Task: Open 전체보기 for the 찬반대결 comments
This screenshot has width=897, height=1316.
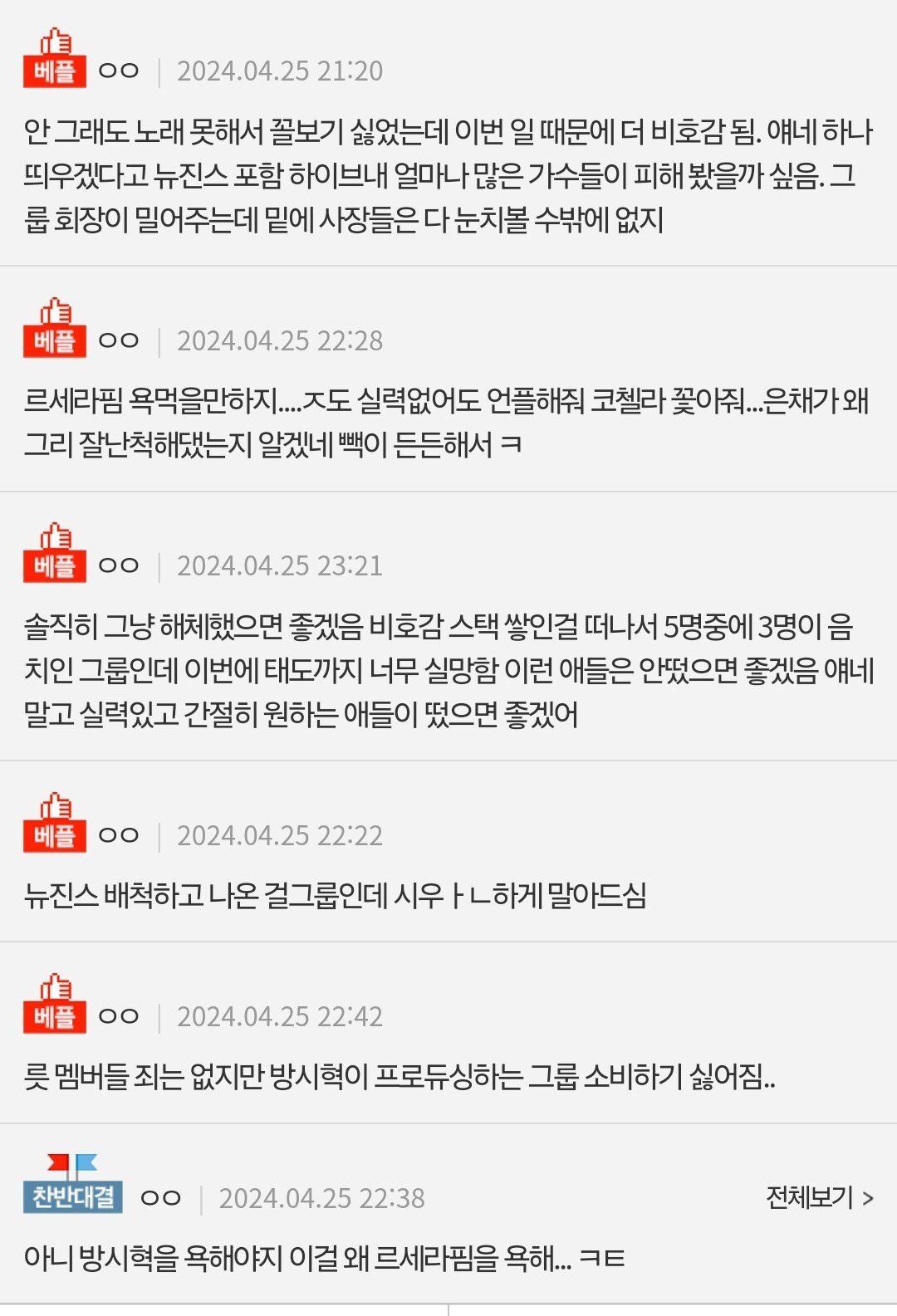Action: (x=819, y=1197)
